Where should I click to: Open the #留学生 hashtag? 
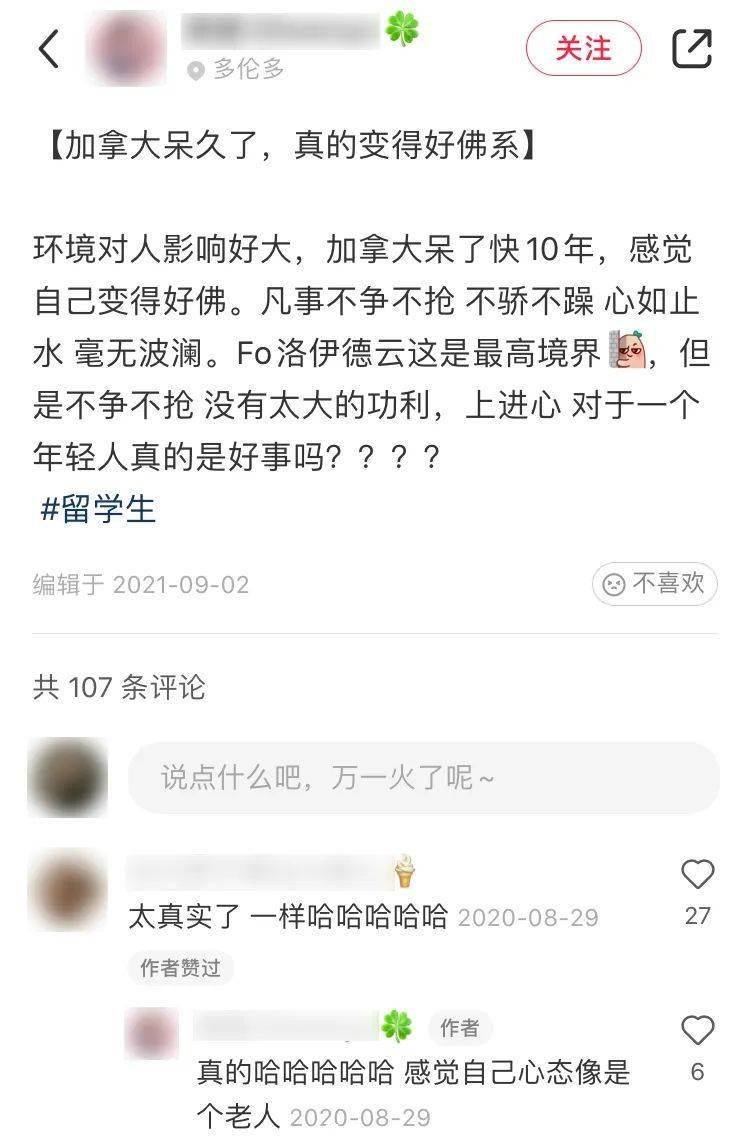point(98,509)
